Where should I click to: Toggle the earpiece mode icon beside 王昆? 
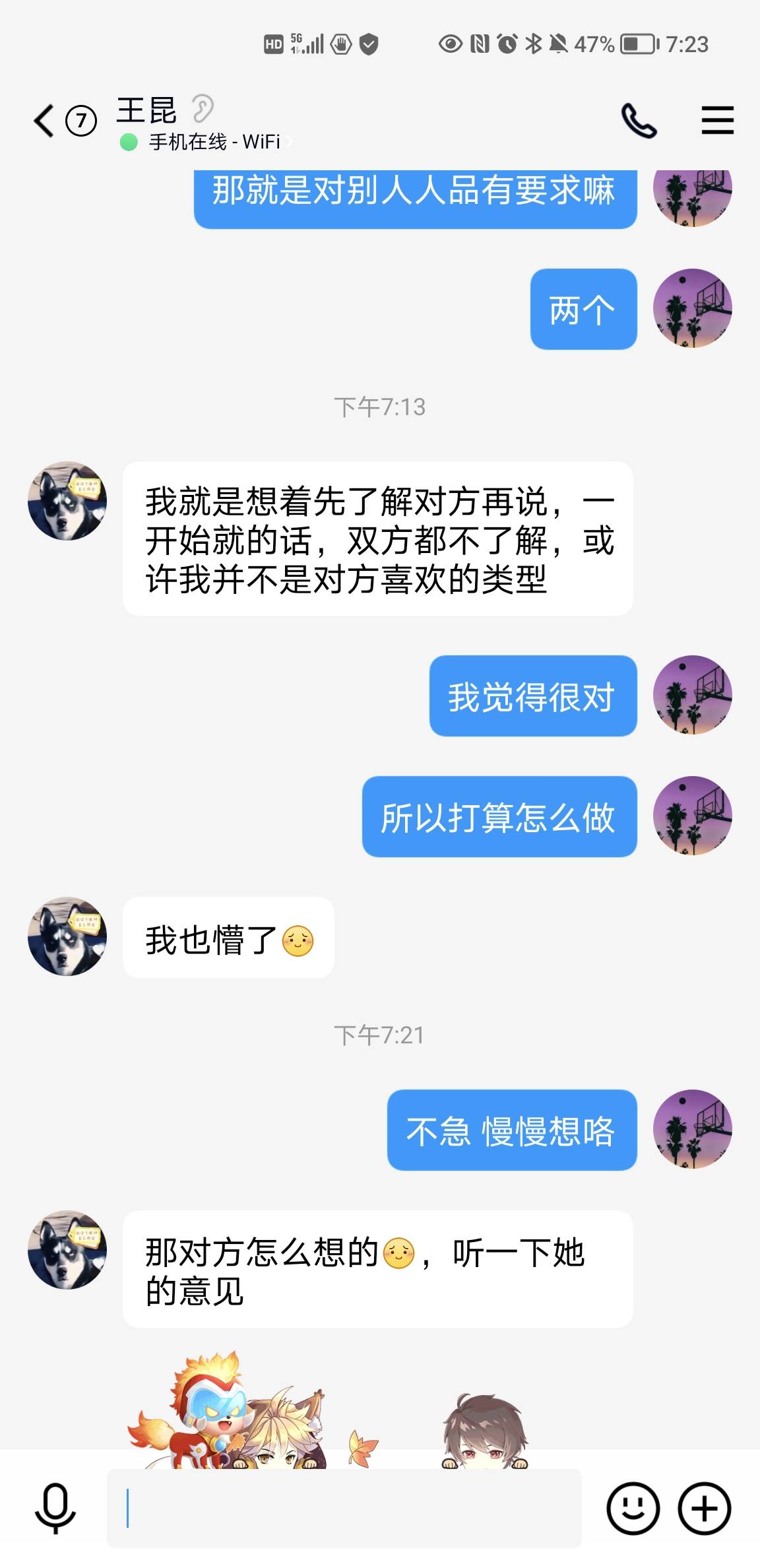click(203, 109)
